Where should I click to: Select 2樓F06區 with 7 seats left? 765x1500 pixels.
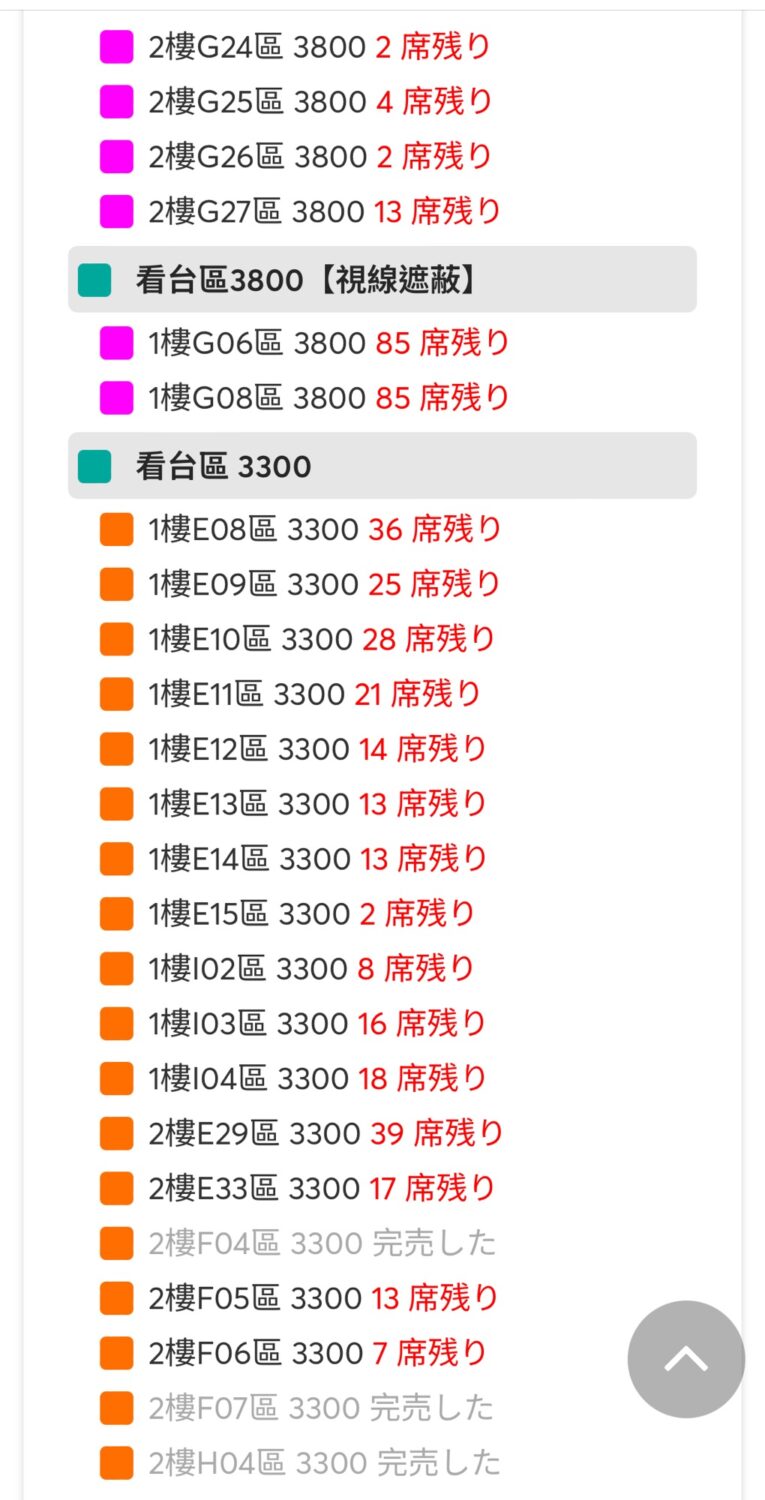pos(317,1354)
